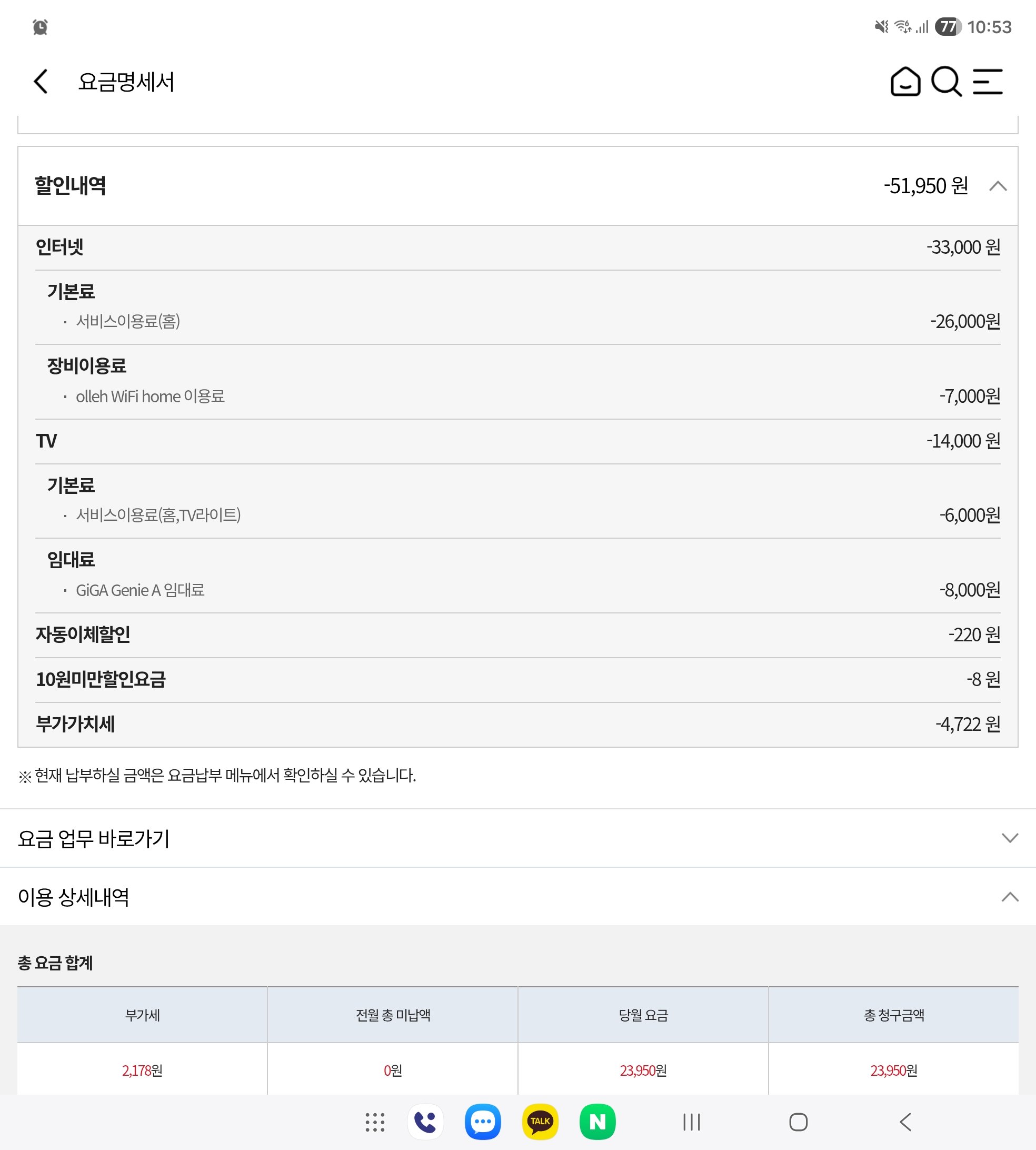This screenshot has width=1036, height=1150.
Task: Open the app drawer grid in taskbar
Action: (375, 1122)
